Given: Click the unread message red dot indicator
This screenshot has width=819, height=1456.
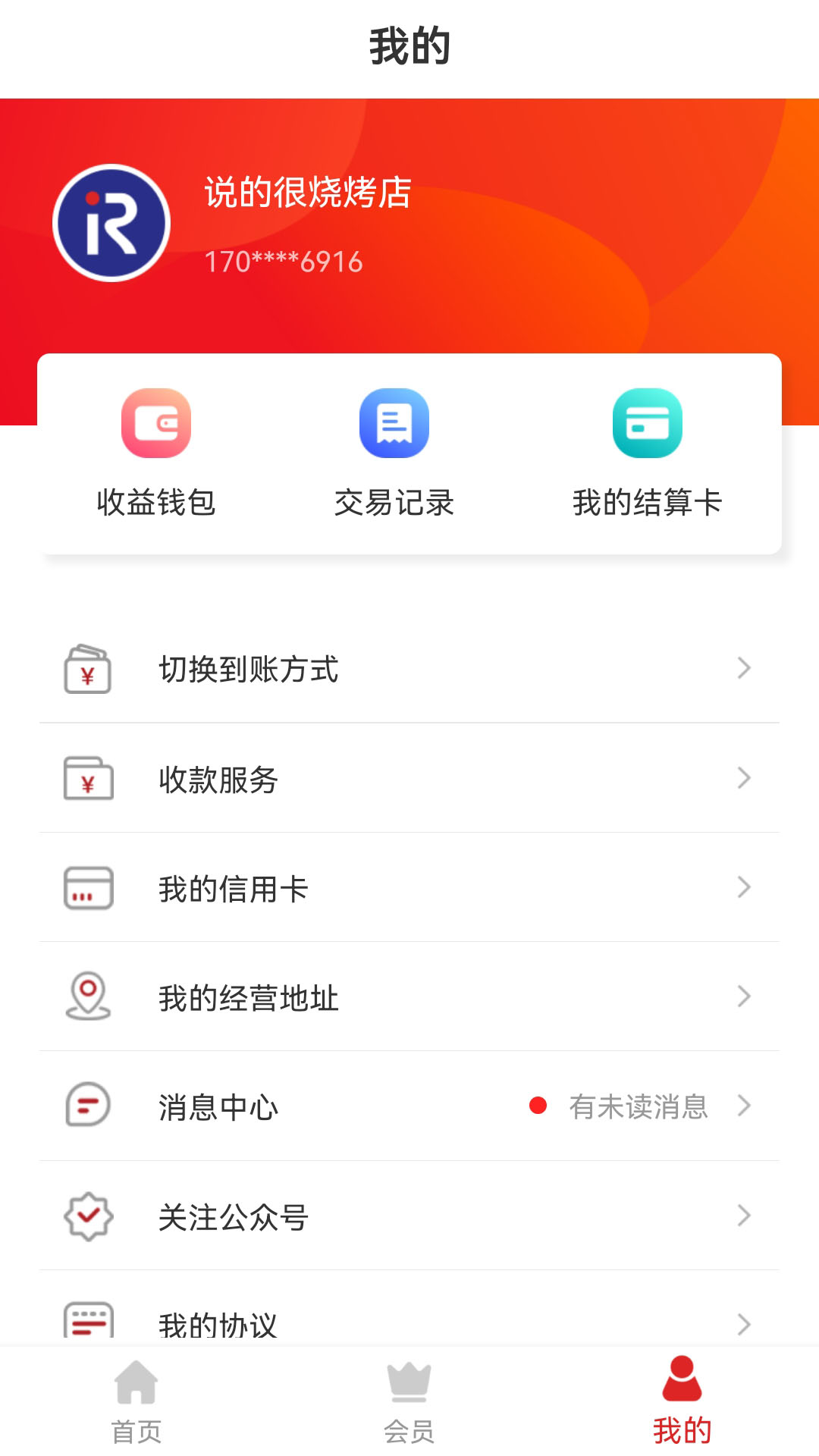Looking at the screenshot, I should click(538, 1107).
